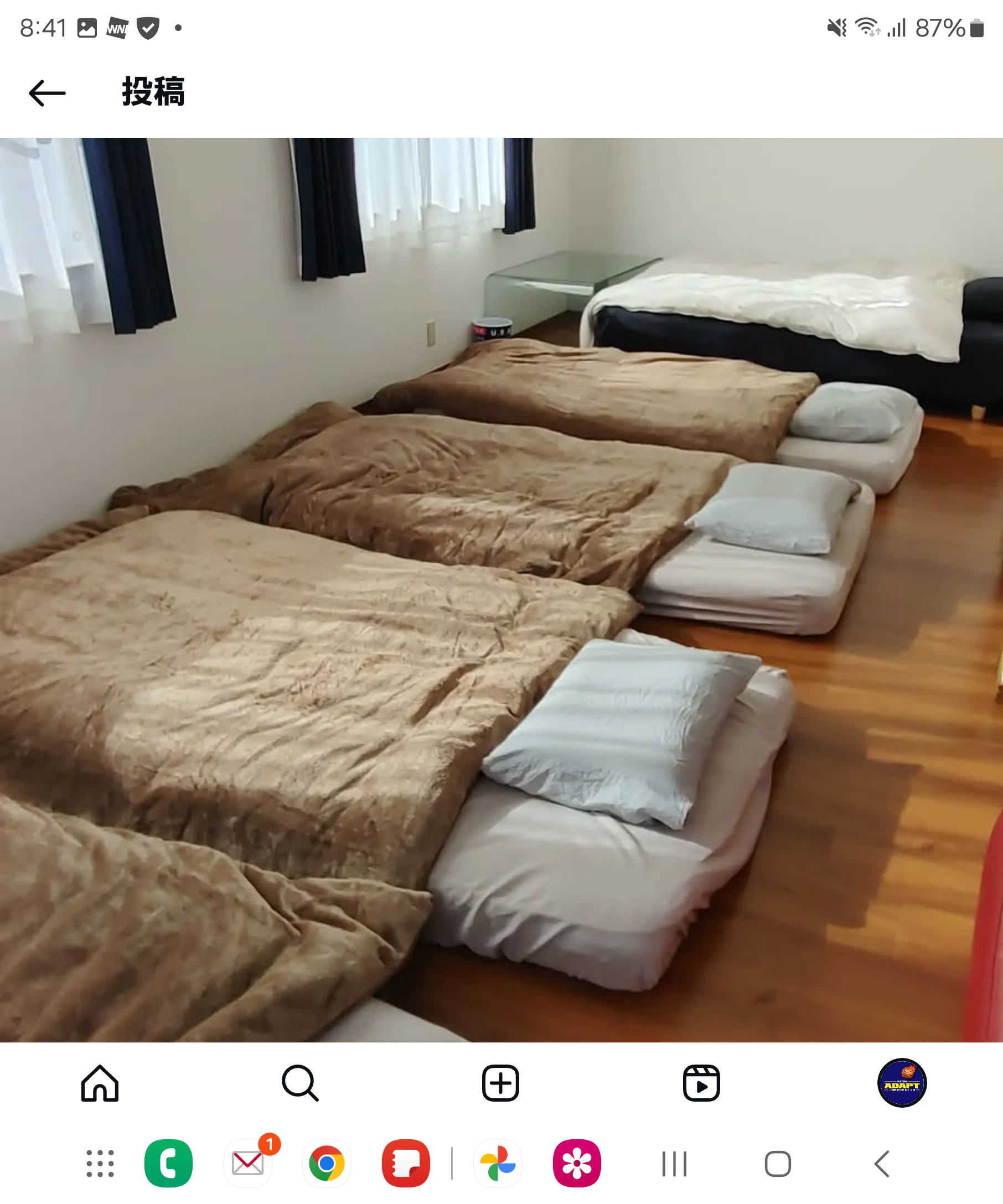
Task: Switch to the Reels tab
Action: [701, 1083]
